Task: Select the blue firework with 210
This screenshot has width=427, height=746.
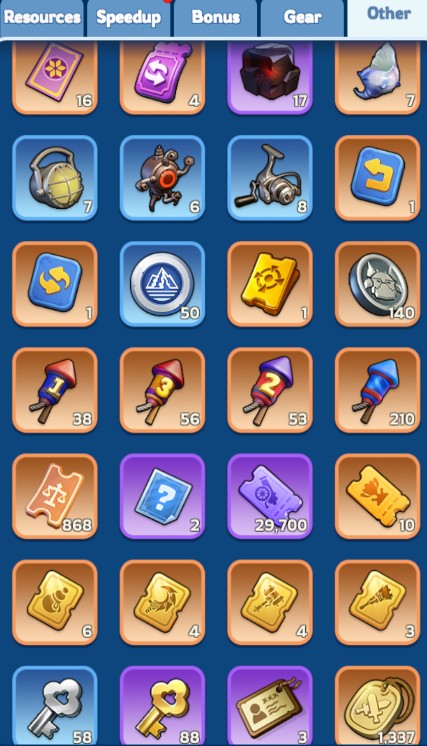Action: coord(378,391)
